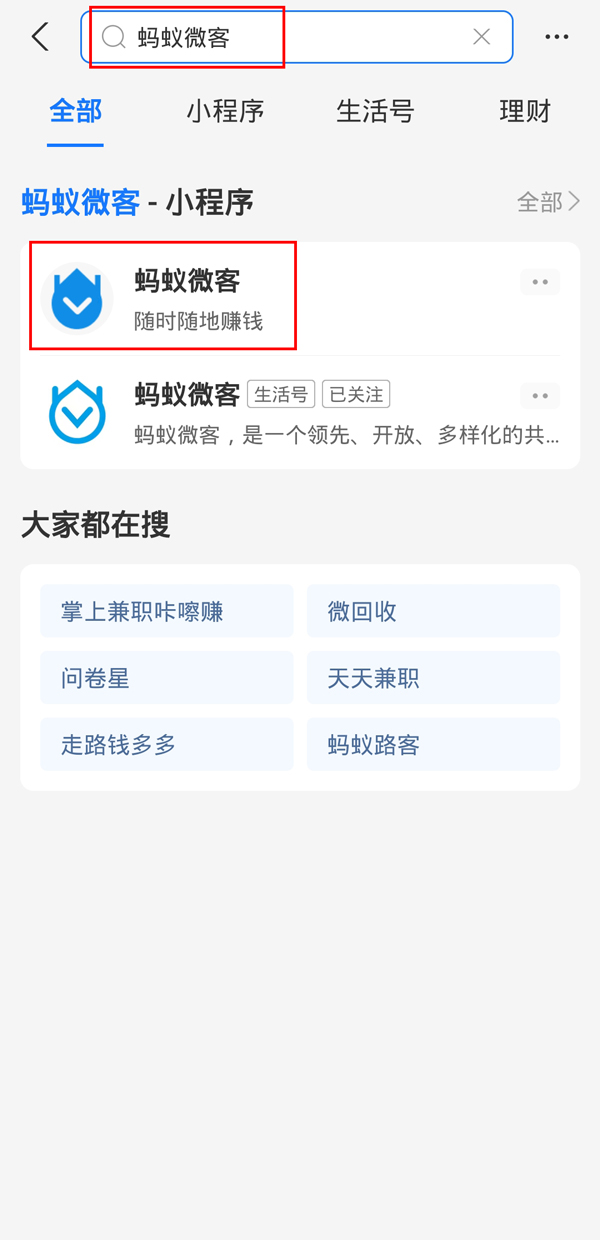
Task: Tap the search field with 蚂蚁微客
Action: 290,38
